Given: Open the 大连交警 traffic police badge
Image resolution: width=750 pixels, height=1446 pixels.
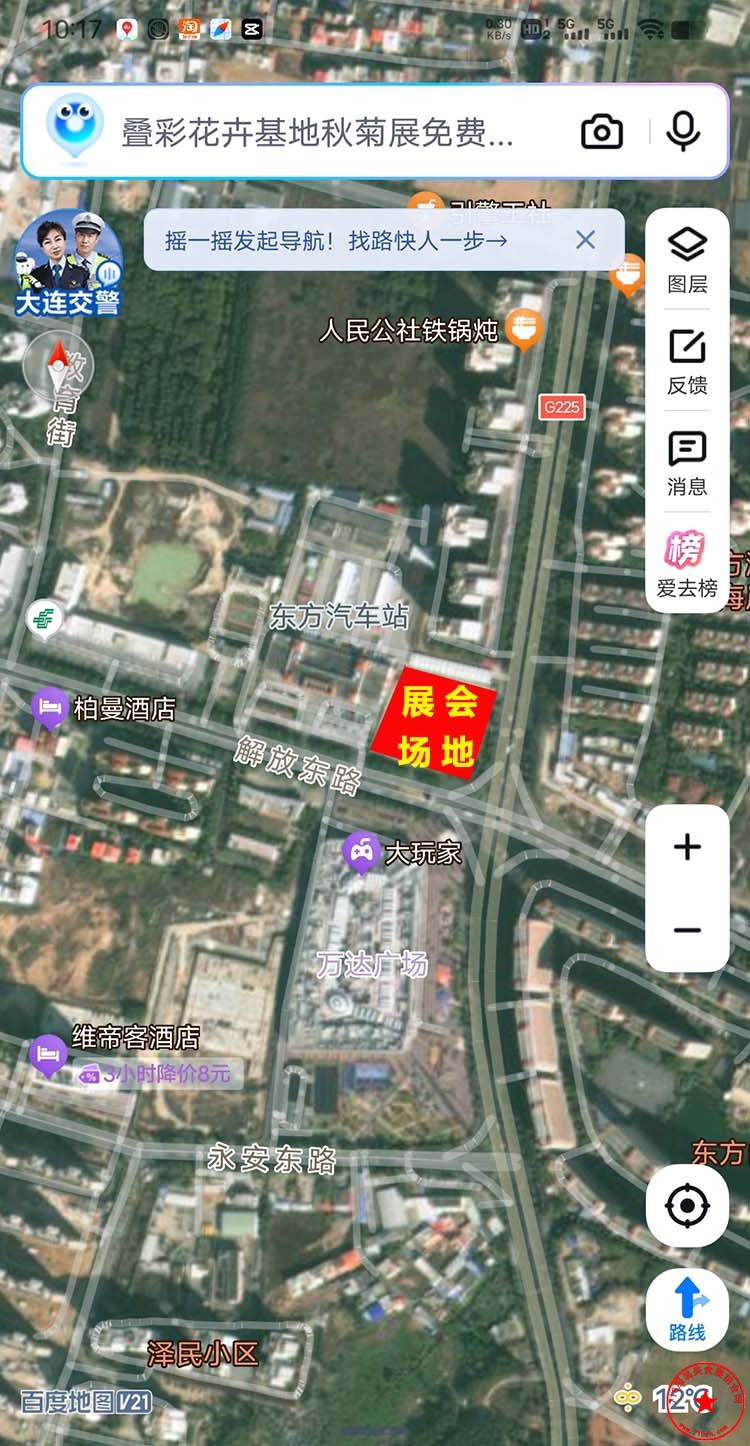Looking at the screenshot, I should [68, 264].
